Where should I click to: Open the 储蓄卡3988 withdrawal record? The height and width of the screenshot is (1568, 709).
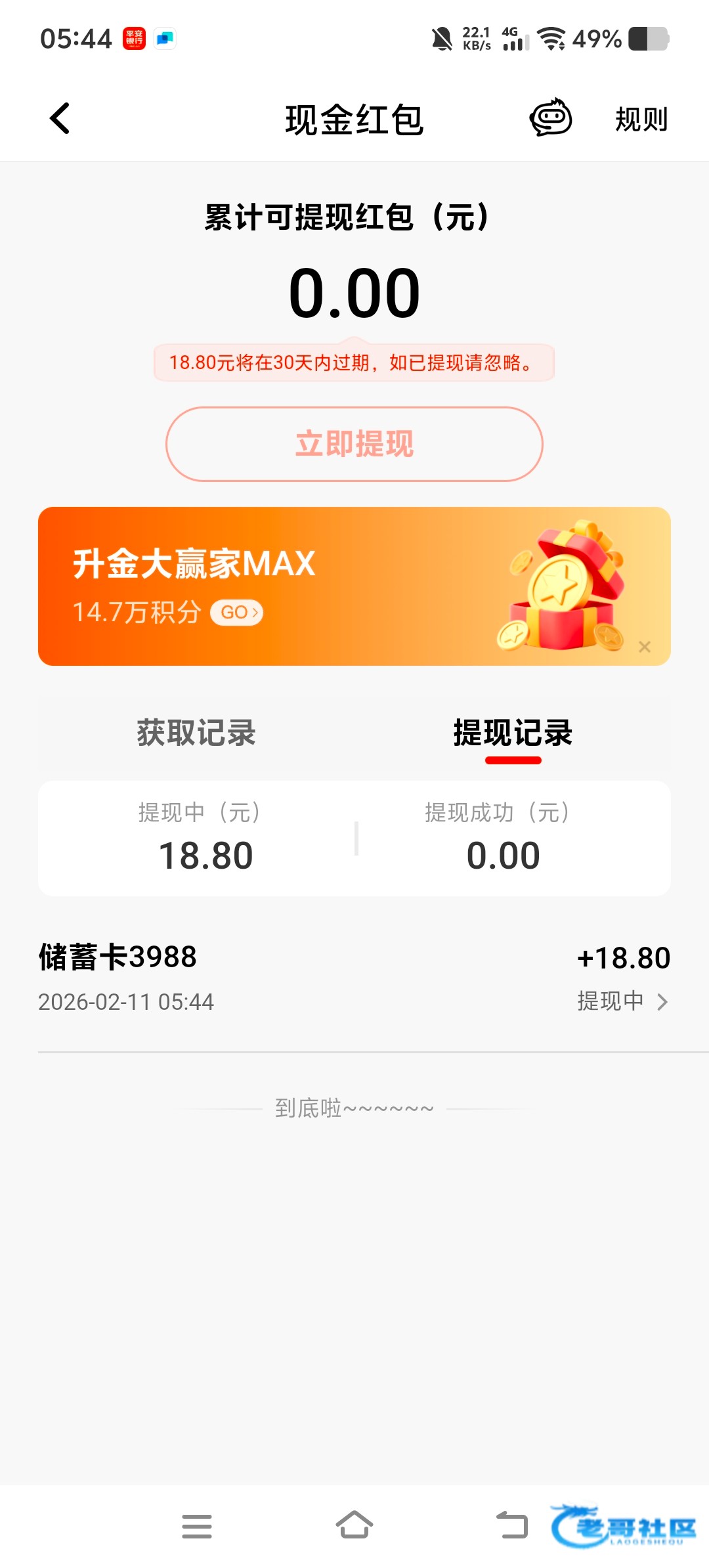pyautogui.click(x=354, y=978)
